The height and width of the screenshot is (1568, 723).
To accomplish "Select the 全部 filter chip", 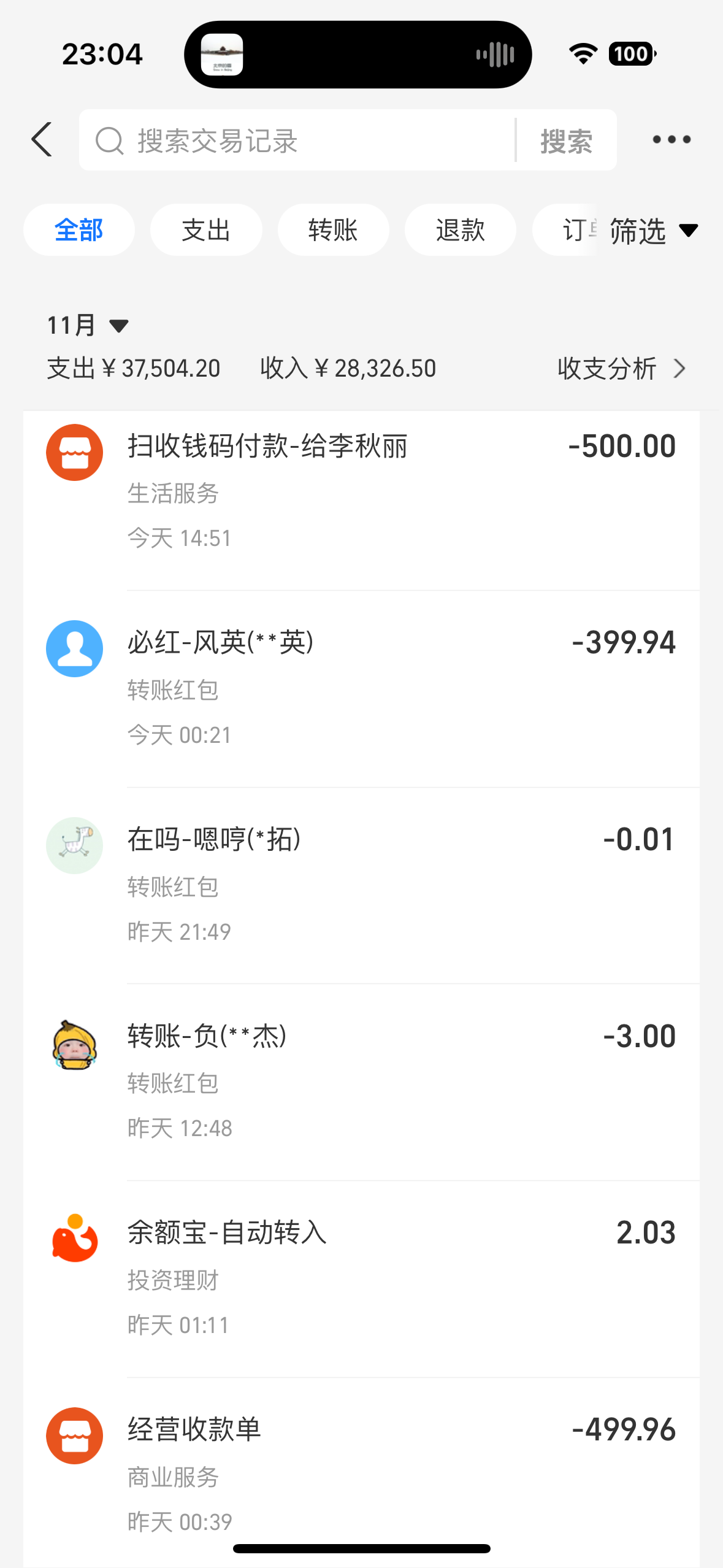I will pos(79,230).
